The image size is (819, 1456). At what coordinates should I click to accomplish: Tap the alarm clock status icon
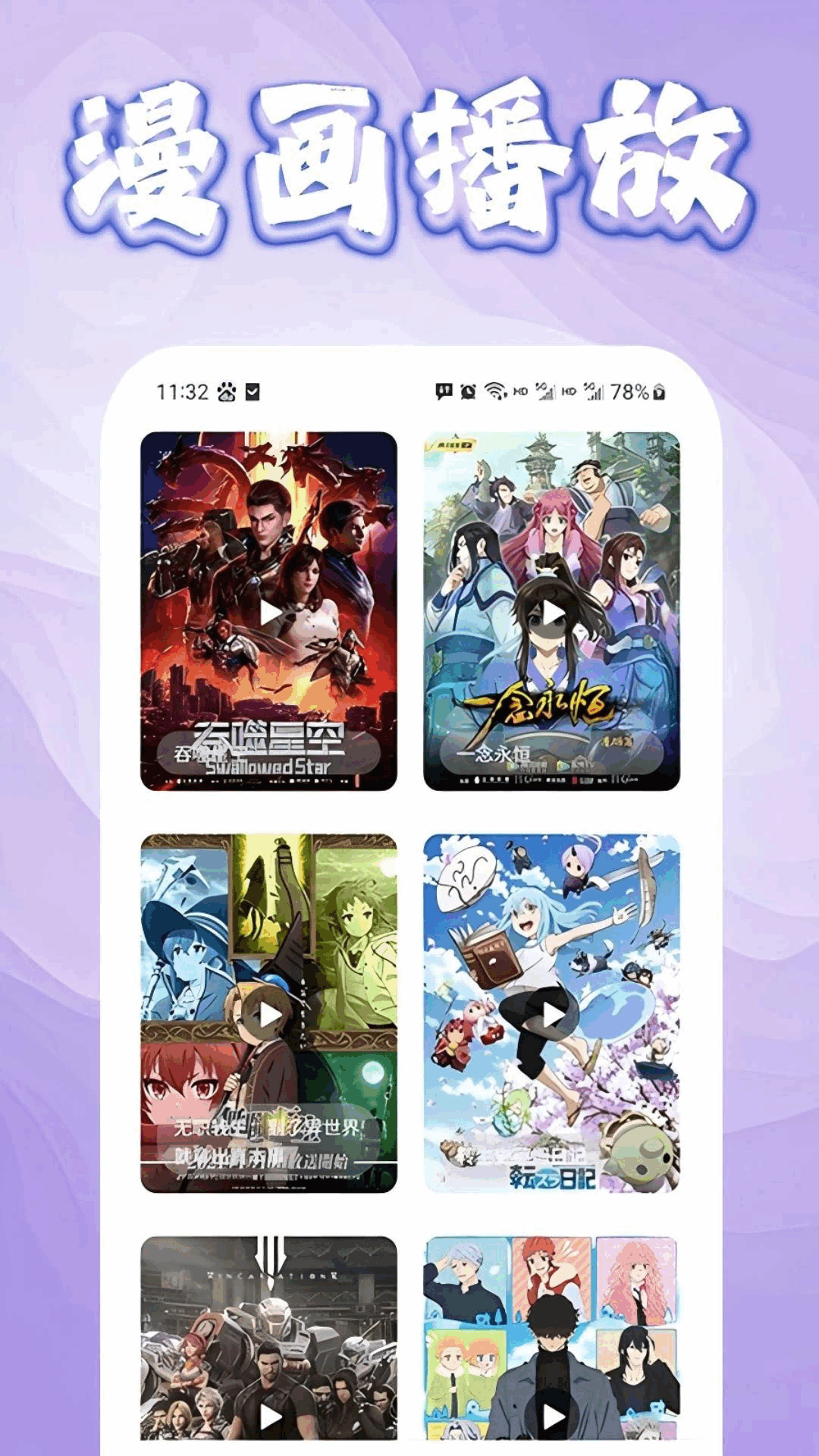[x=469, y=392]
